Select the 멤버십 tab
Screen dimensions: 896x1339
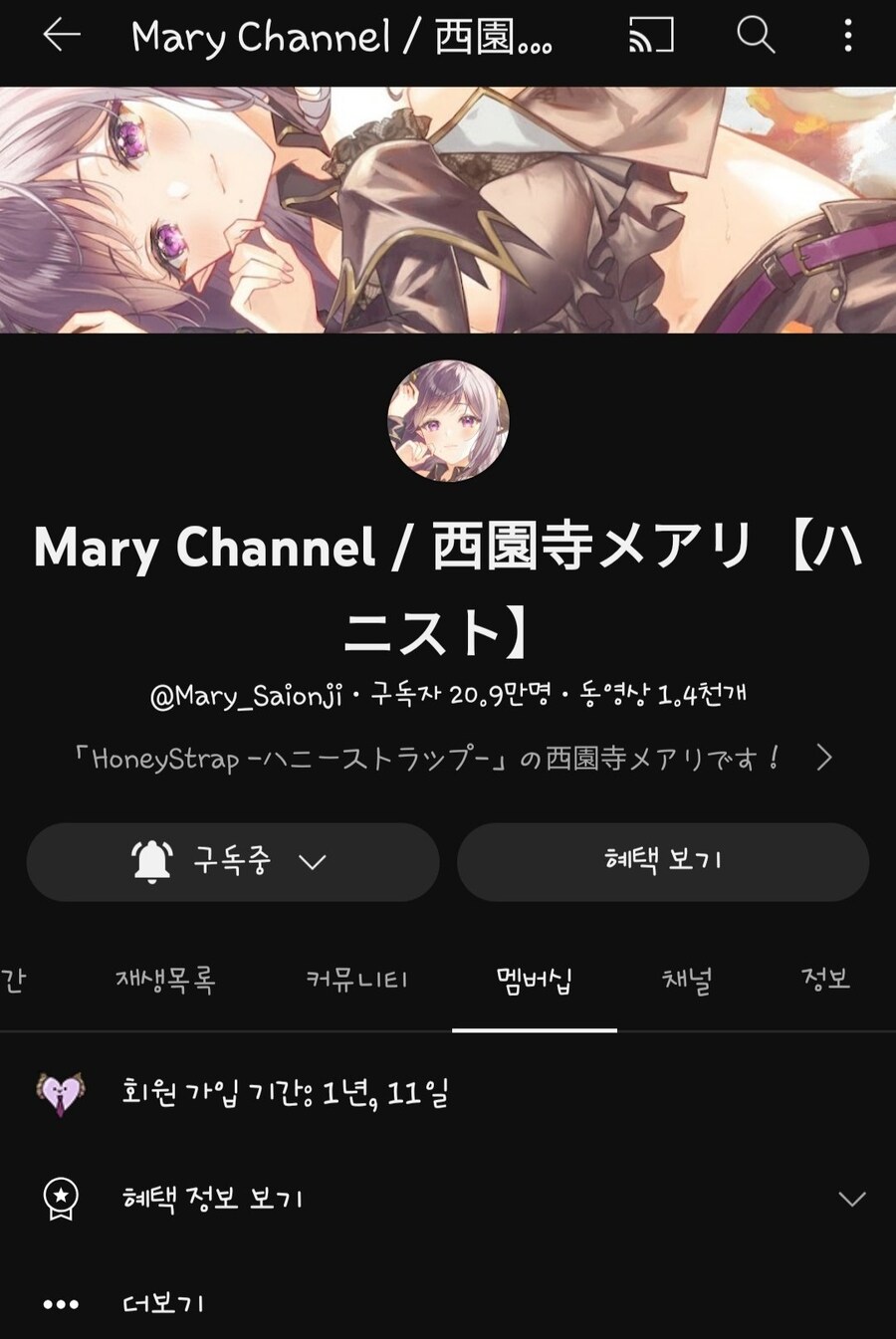pos(534,981)
